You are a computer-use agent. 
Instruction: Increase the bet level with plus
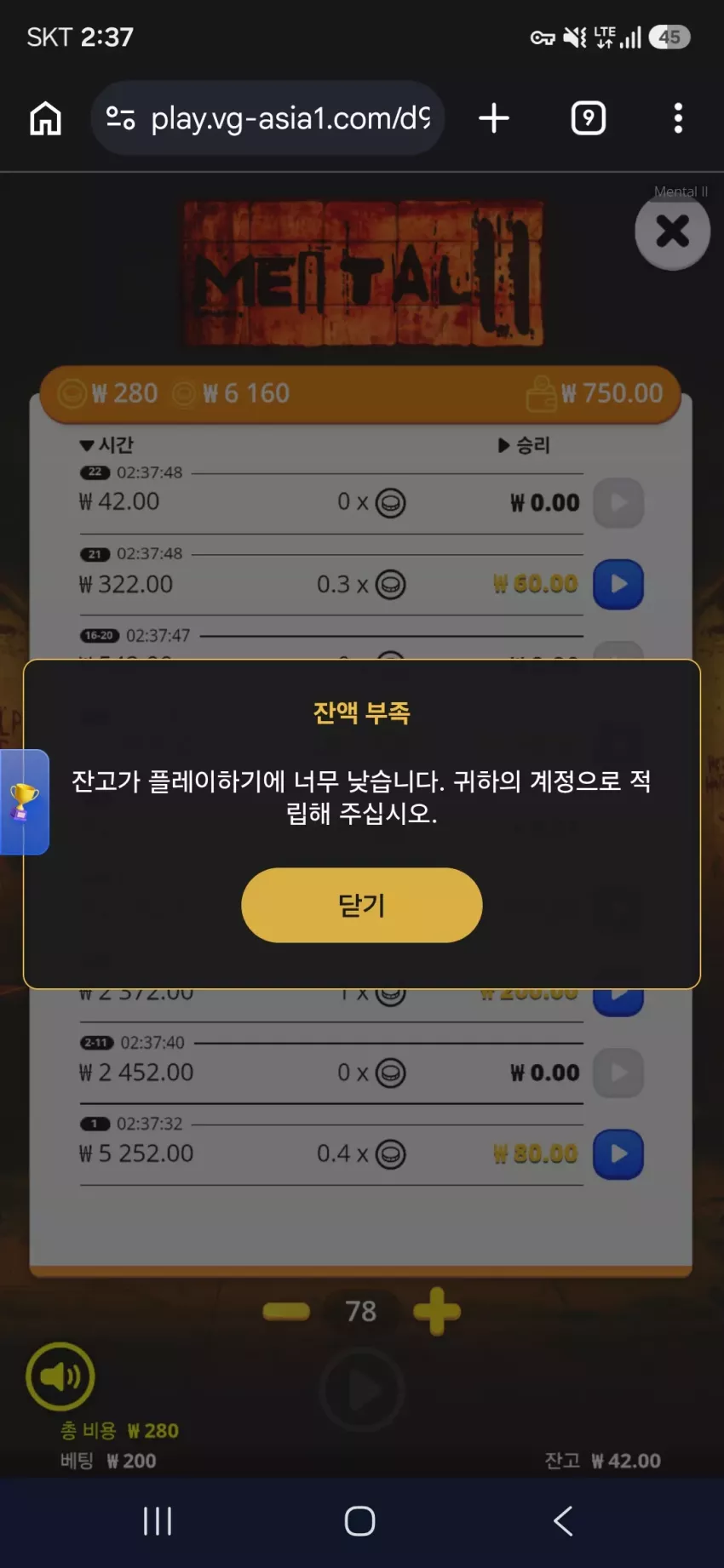437,1311
